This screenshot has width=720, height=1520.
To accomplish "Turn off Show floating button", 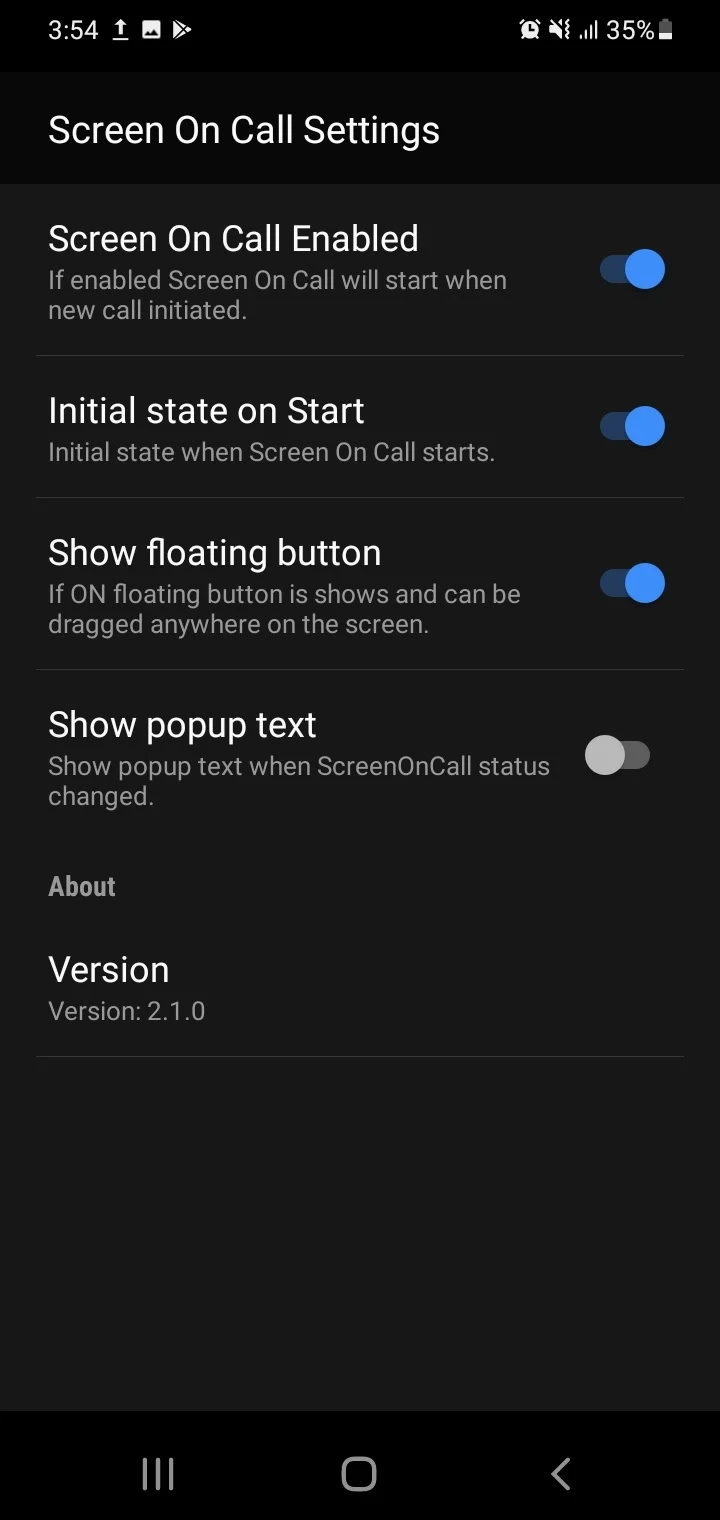I will 632,583.
